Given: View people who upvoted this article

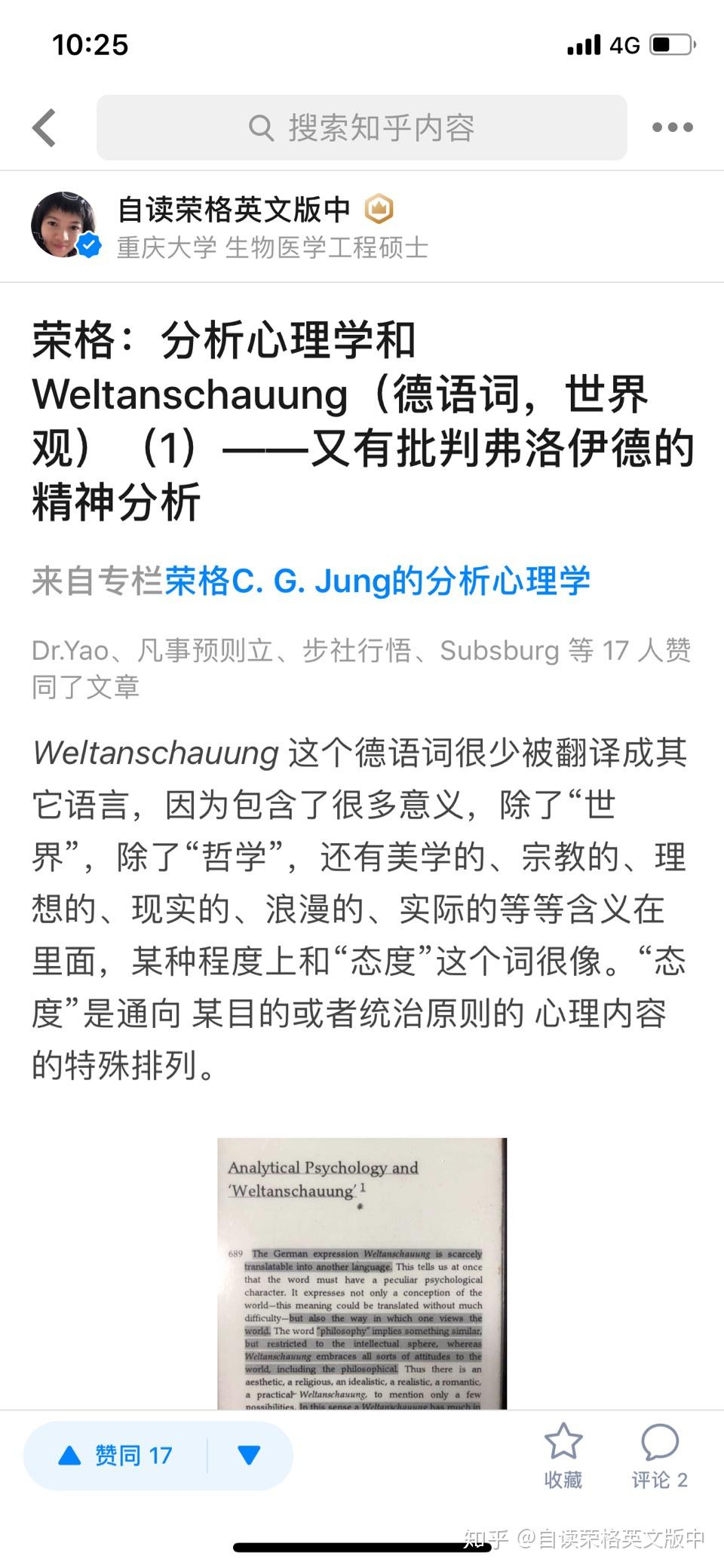Looking at the screenshot, I should [360, 667].
